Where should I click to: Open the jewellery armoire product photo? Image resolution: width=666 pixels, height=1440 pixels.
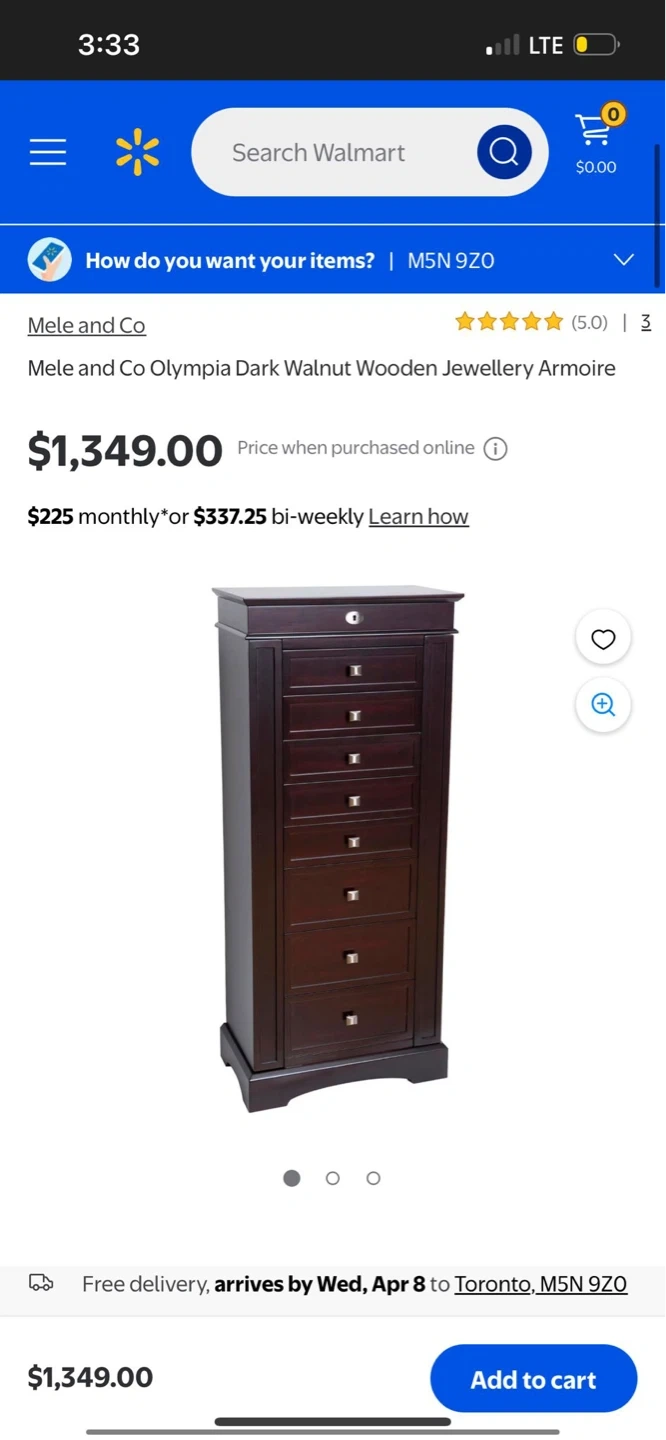coord(338,848)
